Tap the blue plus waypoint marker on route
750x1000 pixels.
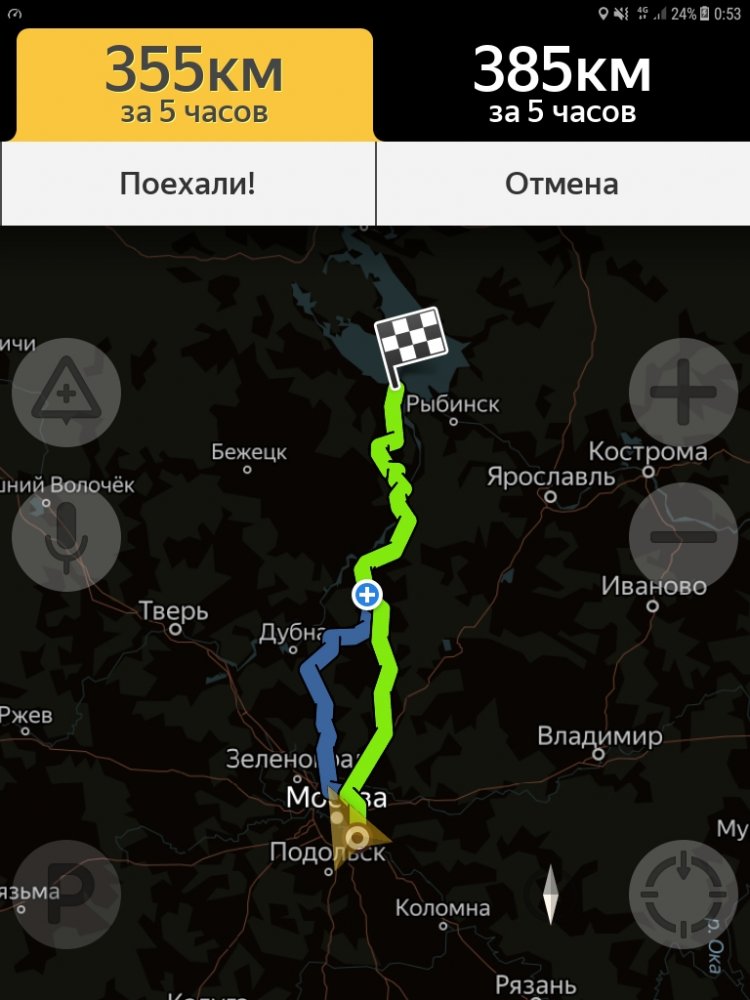point(368,596)
